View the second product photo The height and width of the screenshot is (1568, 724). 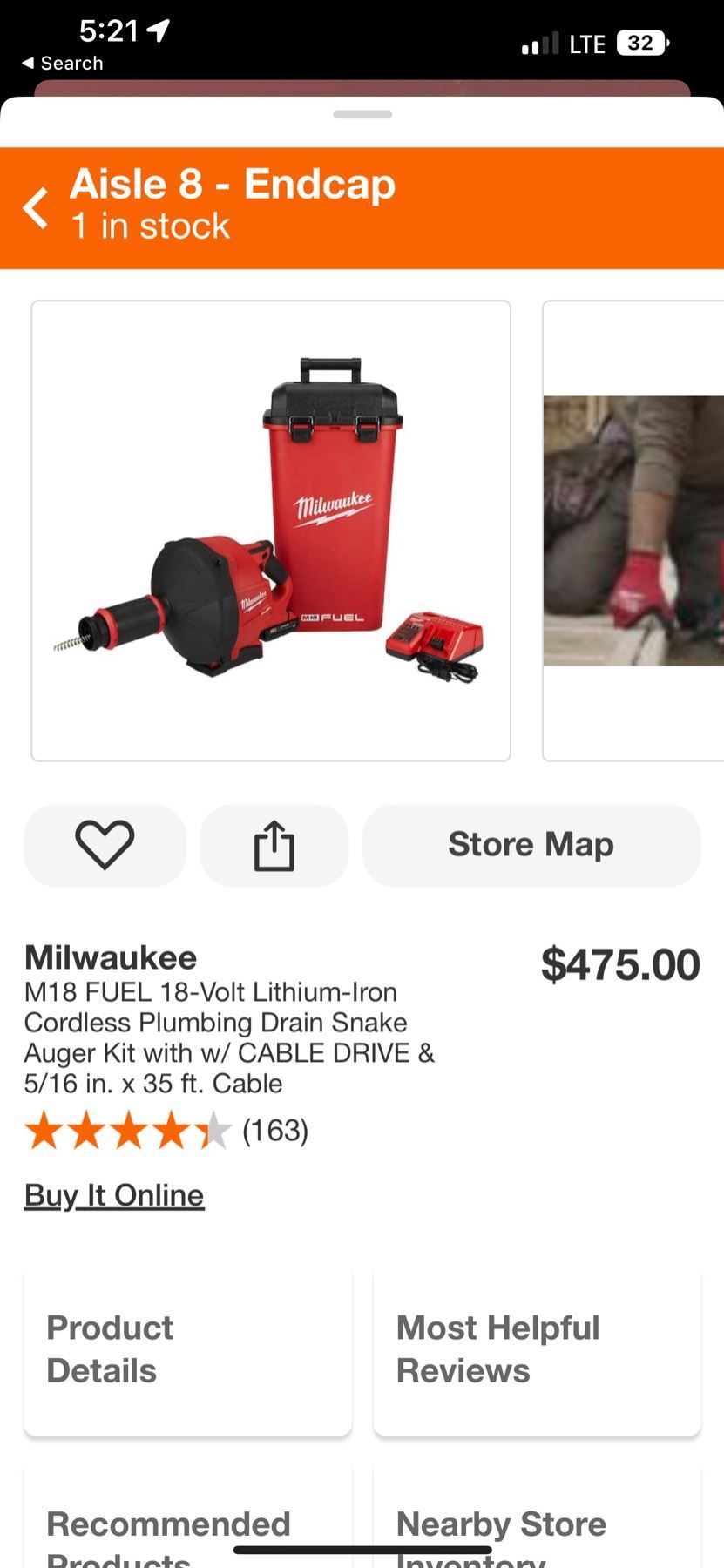point(633,531)
